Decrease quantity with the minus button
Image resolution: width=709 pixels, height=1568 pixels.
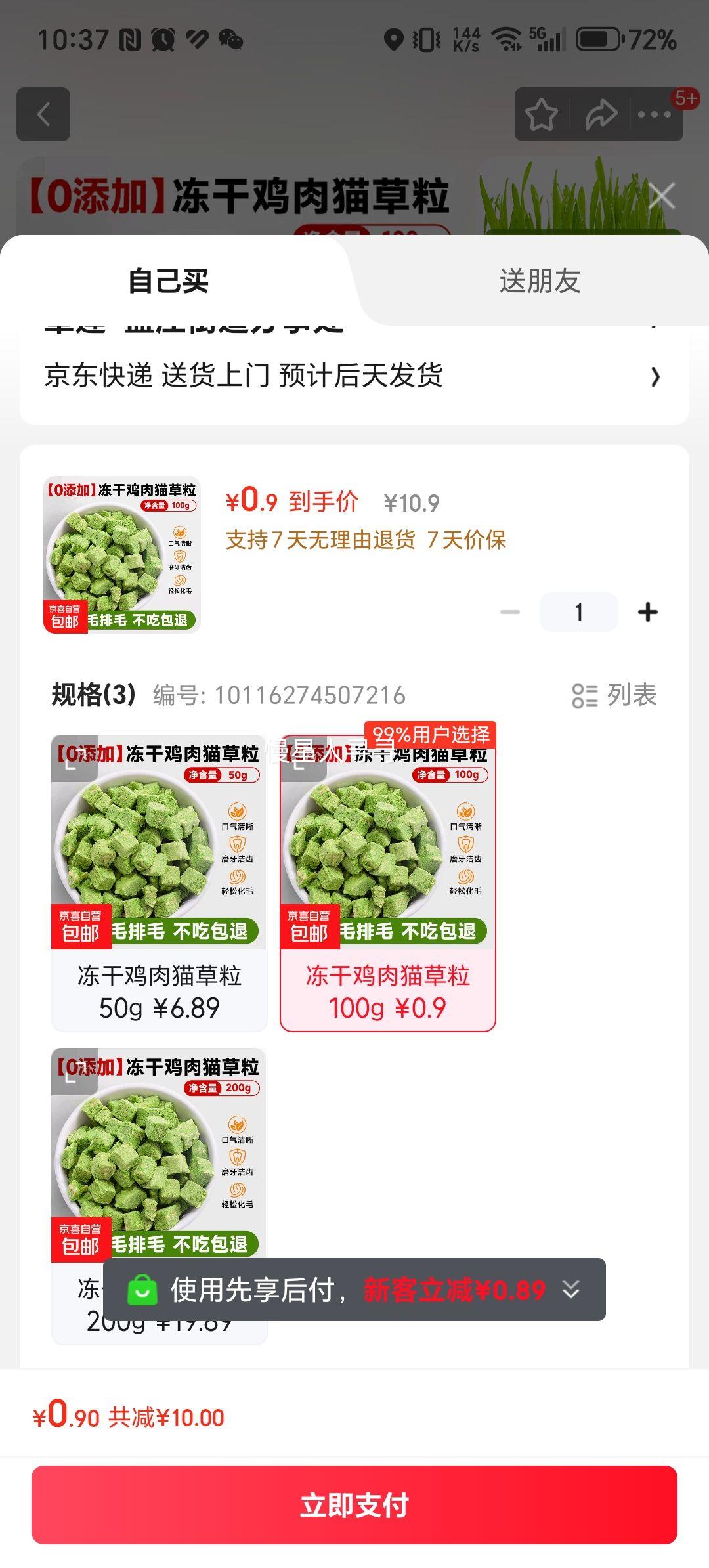point(510,612)
